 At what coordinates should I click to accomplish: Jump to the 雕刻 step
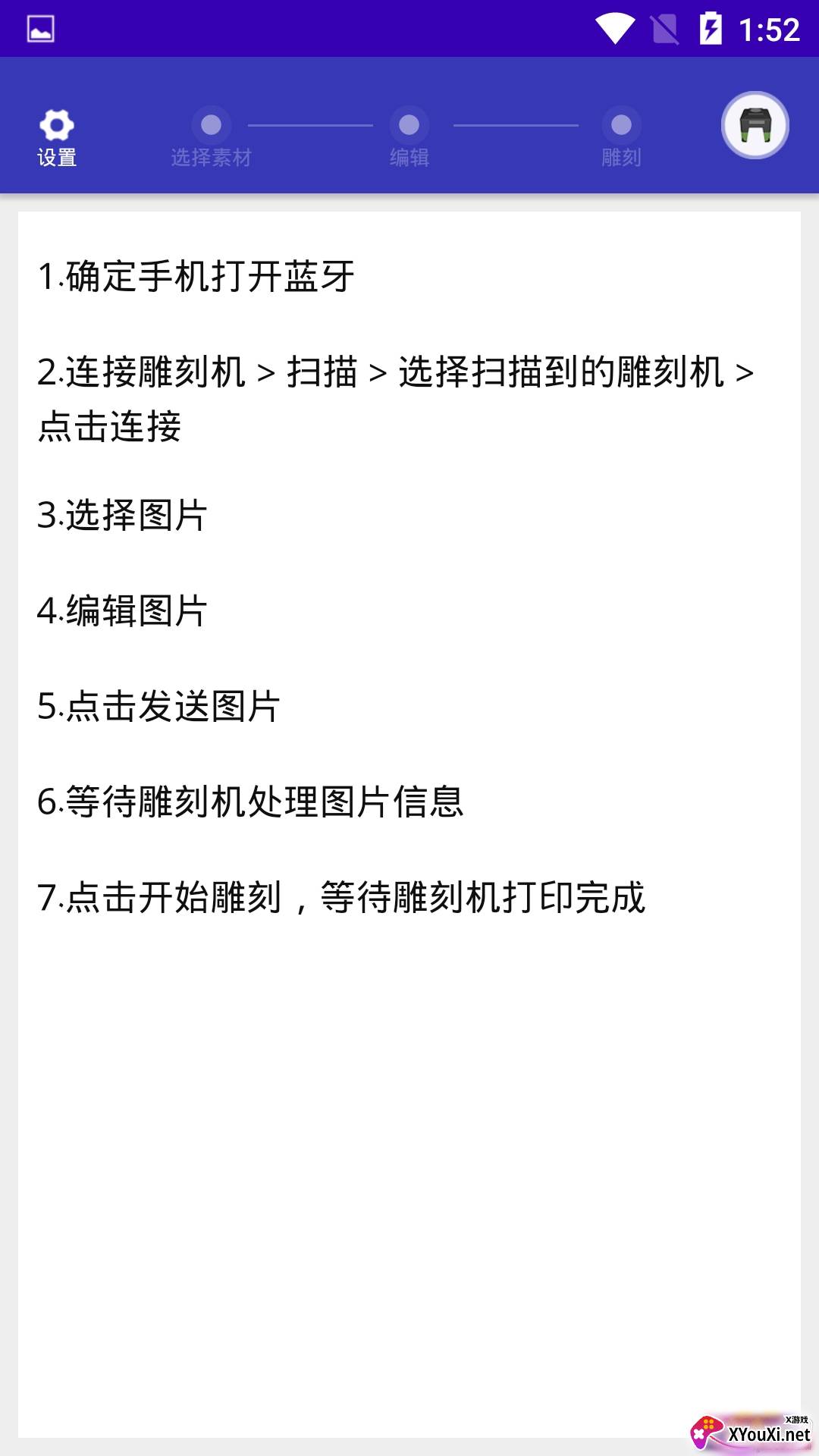tap(621, 139)
